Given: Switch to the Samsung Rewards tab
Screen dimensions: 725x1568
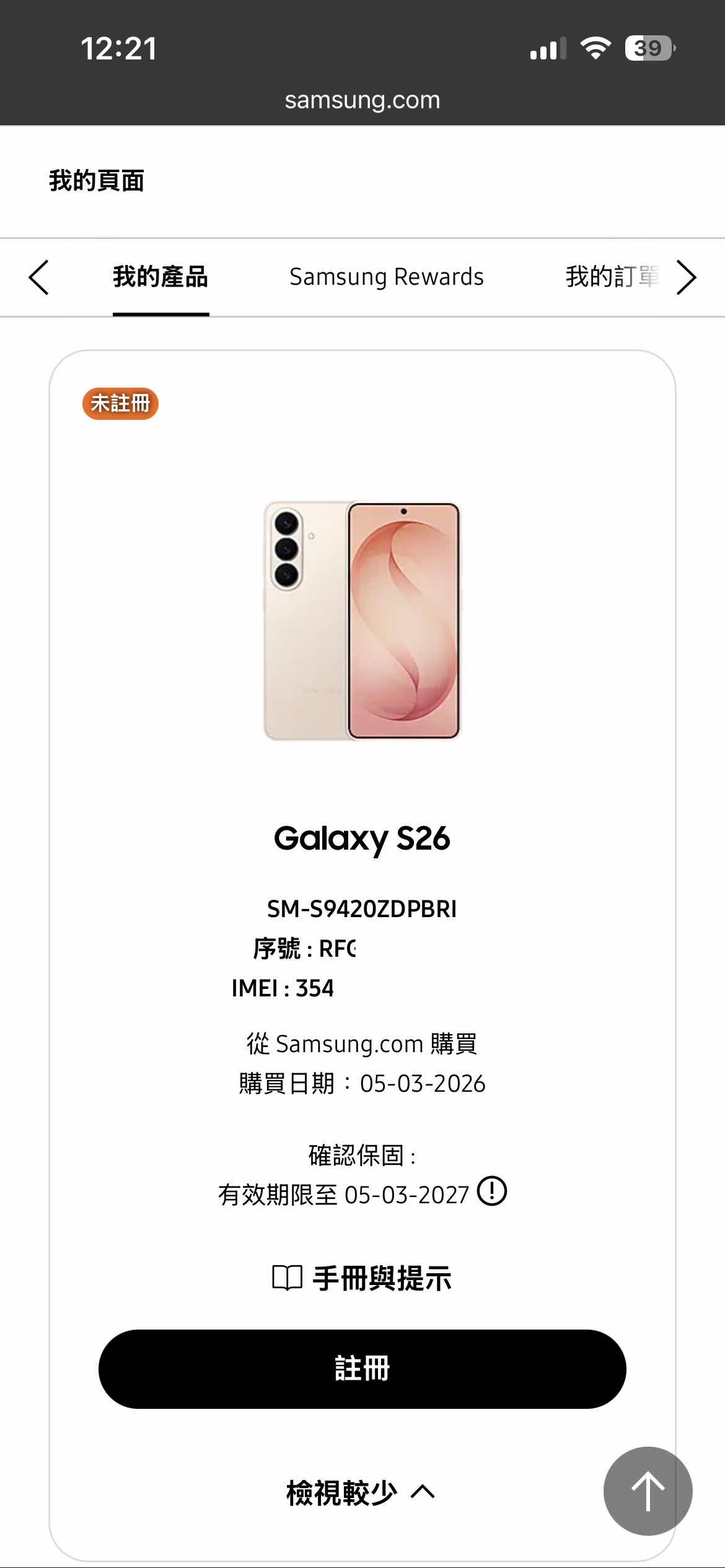Looking at the screenshot, I should pos(386,277).
